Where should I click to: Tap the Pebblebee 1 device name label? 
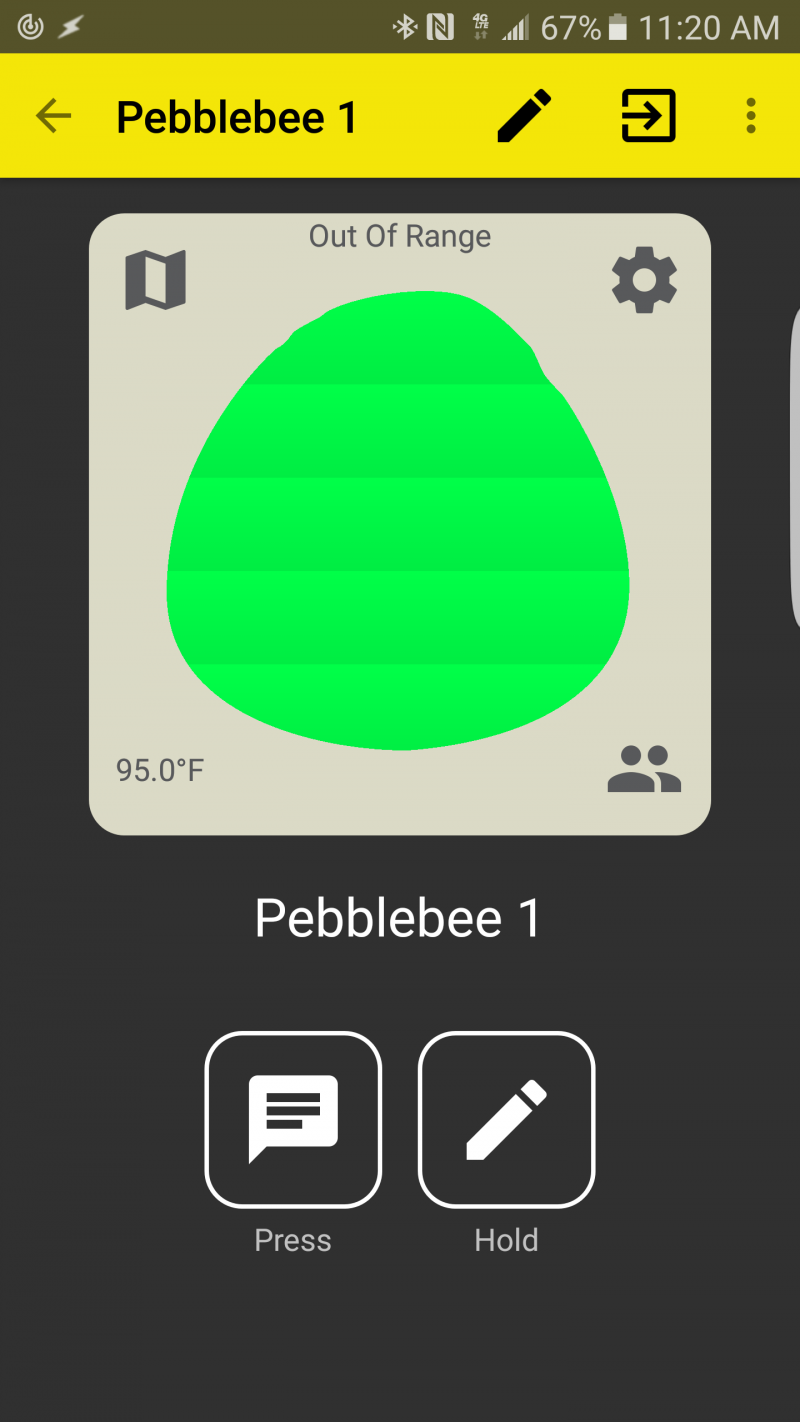(x=397, y=916)
